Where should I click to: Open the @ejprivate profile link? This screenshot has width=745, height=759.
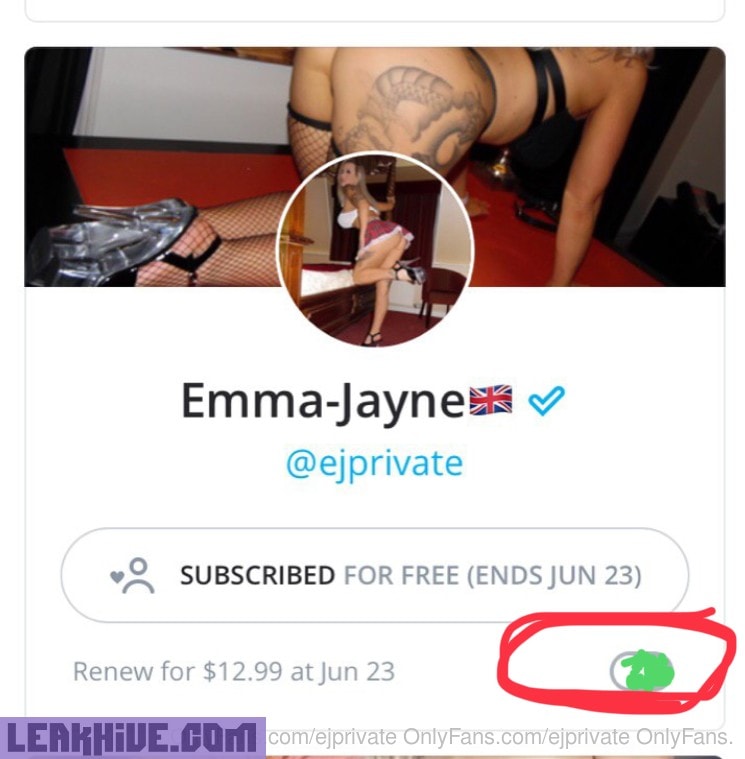(374, 463)
